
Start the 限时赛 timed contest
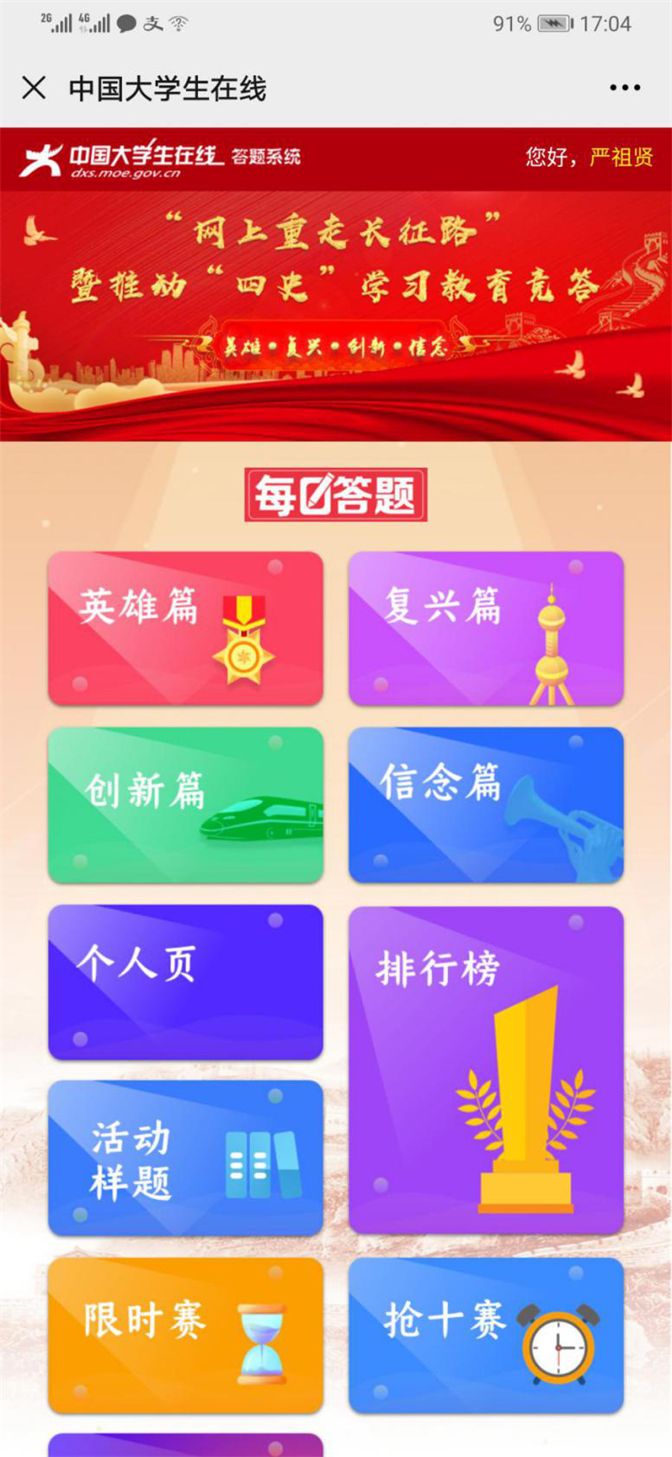click(186, 1335)
